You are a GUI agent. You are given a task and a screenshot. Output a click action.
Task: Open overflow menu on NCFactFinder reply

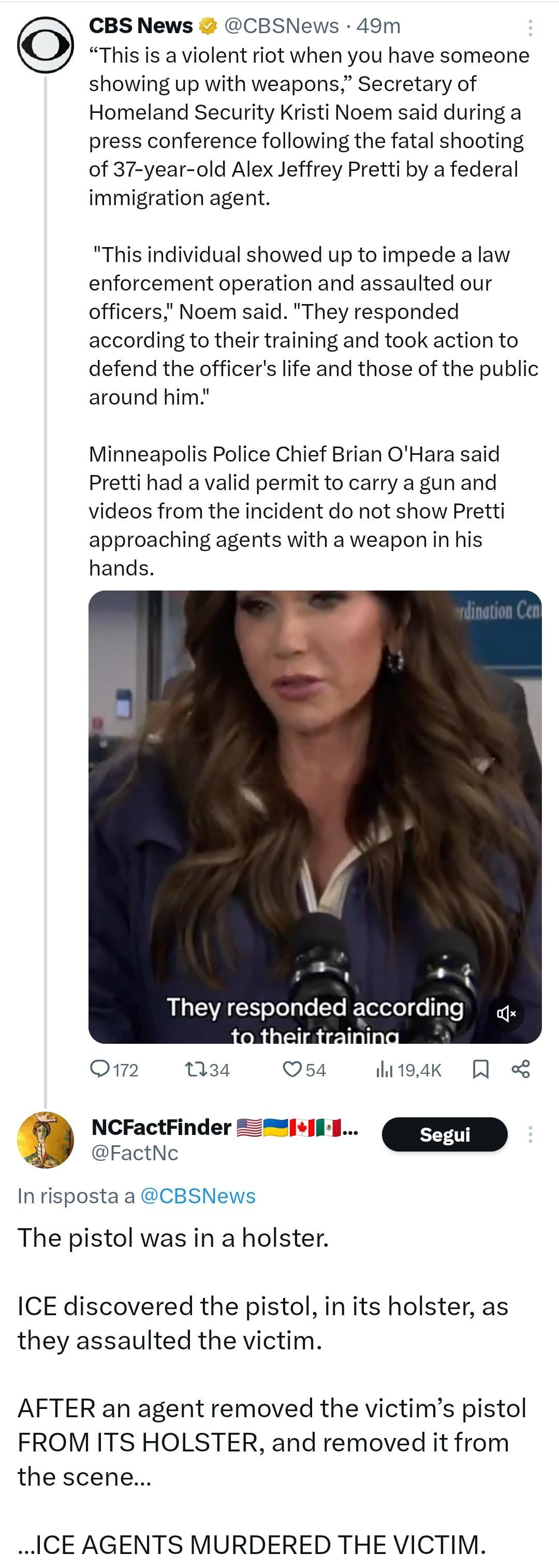coord(531,1134)
